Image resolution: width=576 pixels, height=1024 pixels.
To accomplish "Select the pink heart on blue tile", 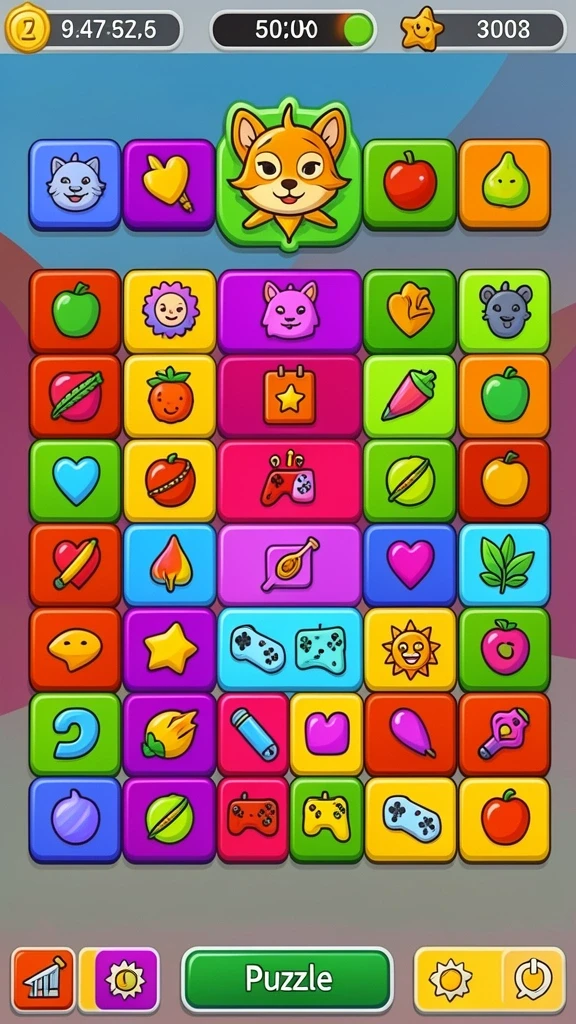I will [x=409, y=565].
